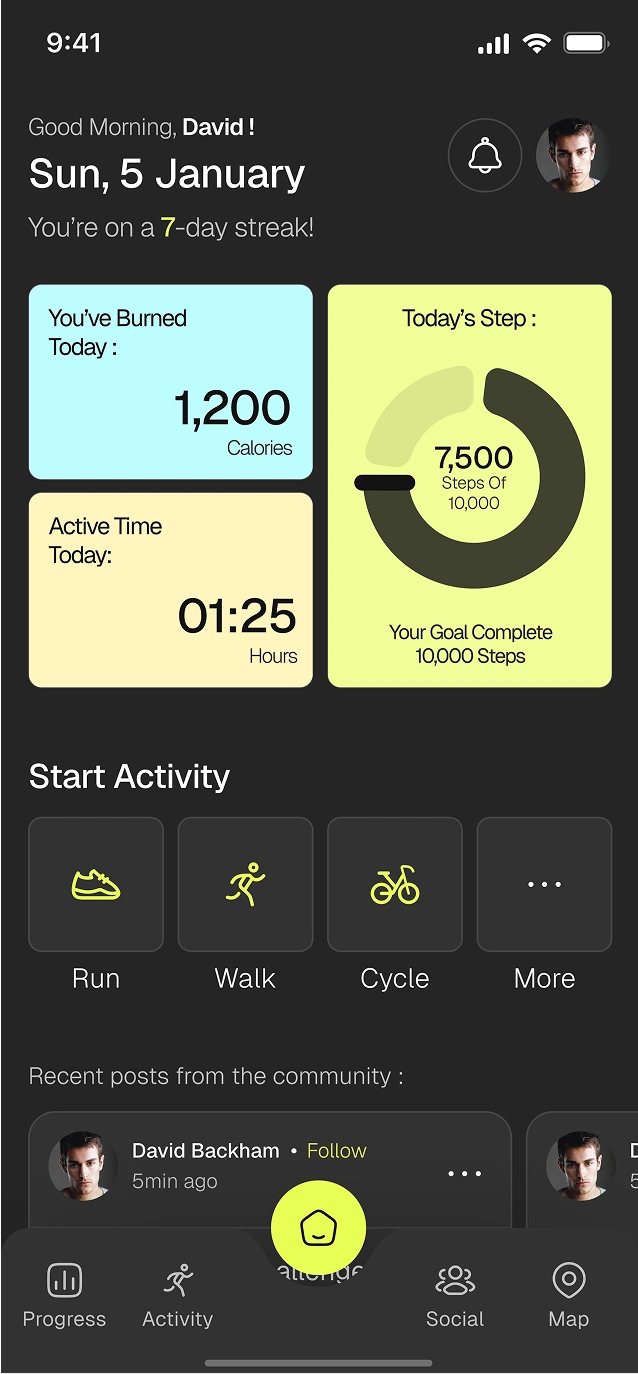This screenshot has height=1374, width=638.
Task: Switch to the Social tab
Action: pos(455,1296)
